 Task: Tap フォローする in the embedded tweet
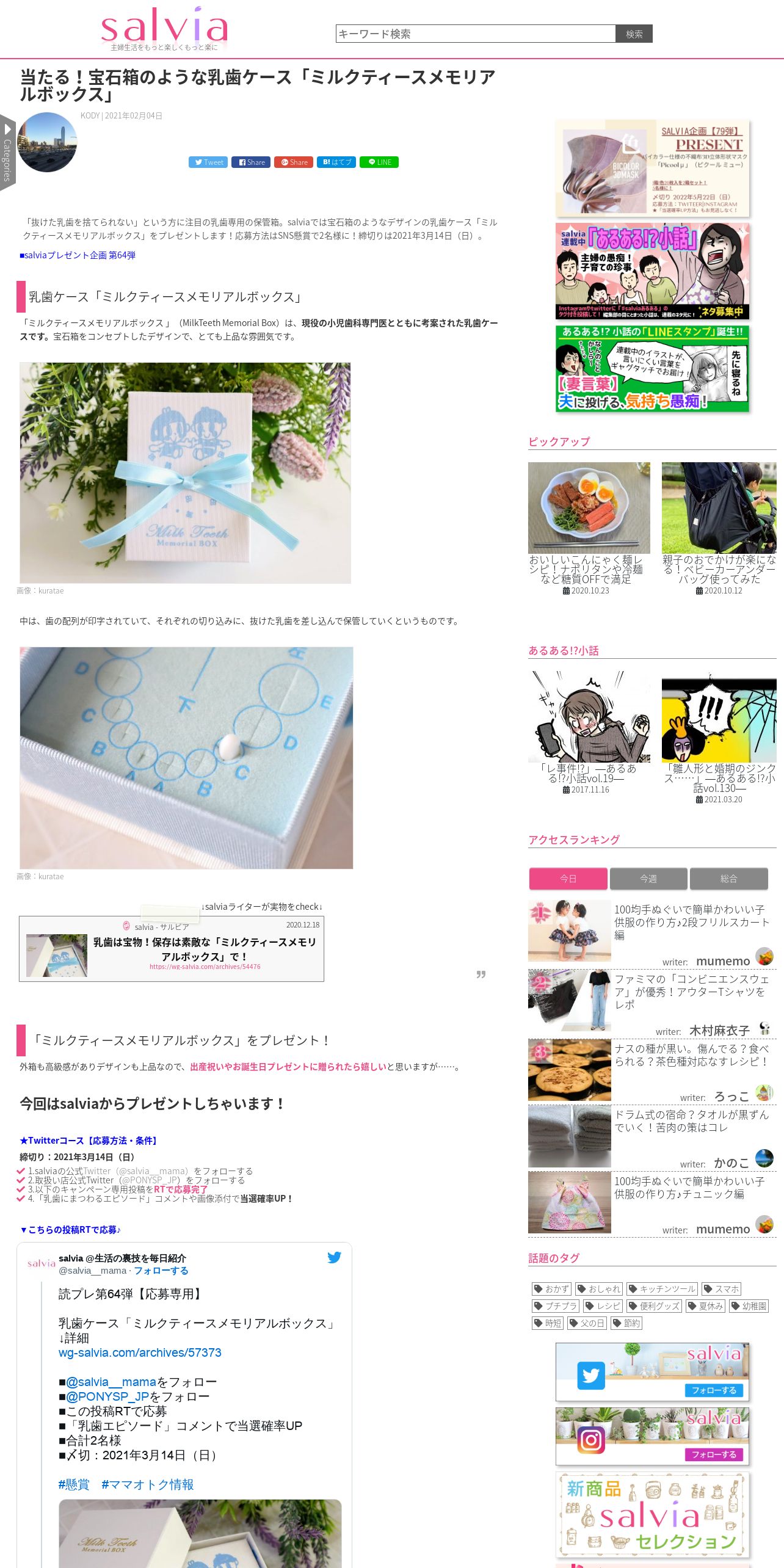[161, 1271]
